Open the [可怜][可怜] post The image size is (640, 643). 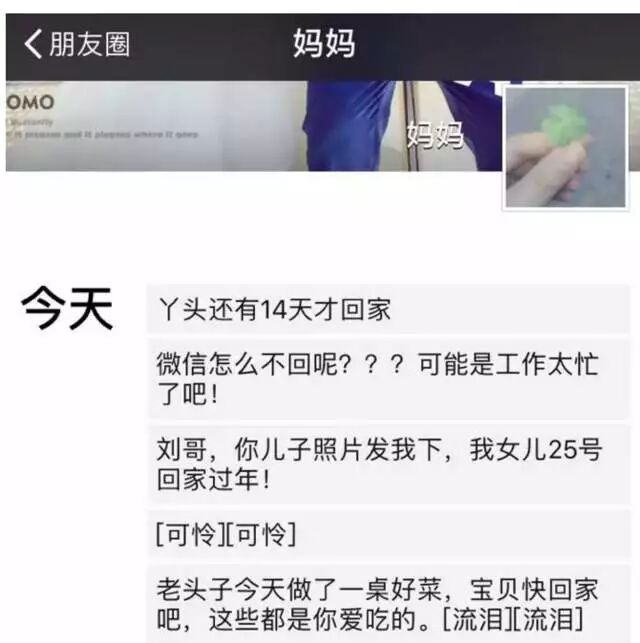(388, 534)
